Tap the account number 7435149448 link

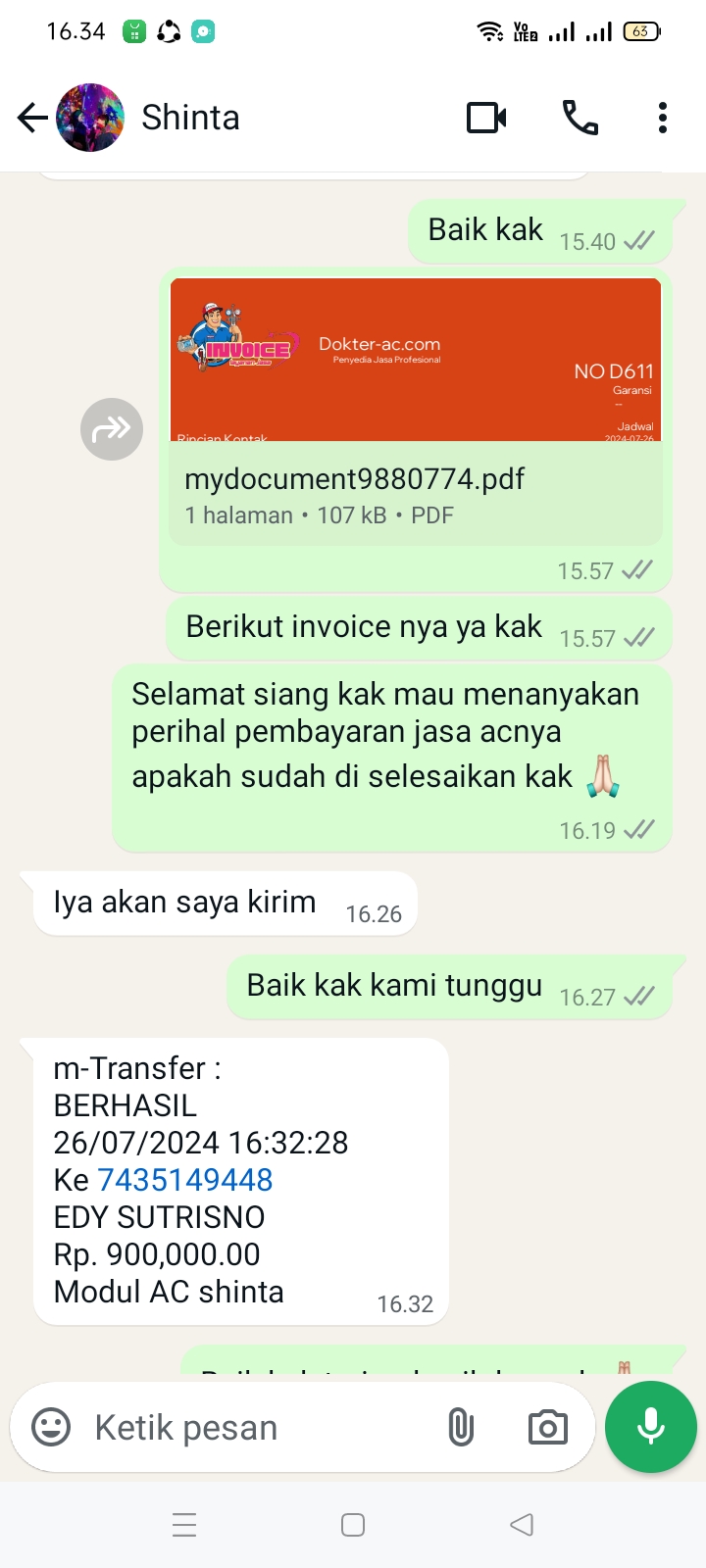coord(185,1180)
